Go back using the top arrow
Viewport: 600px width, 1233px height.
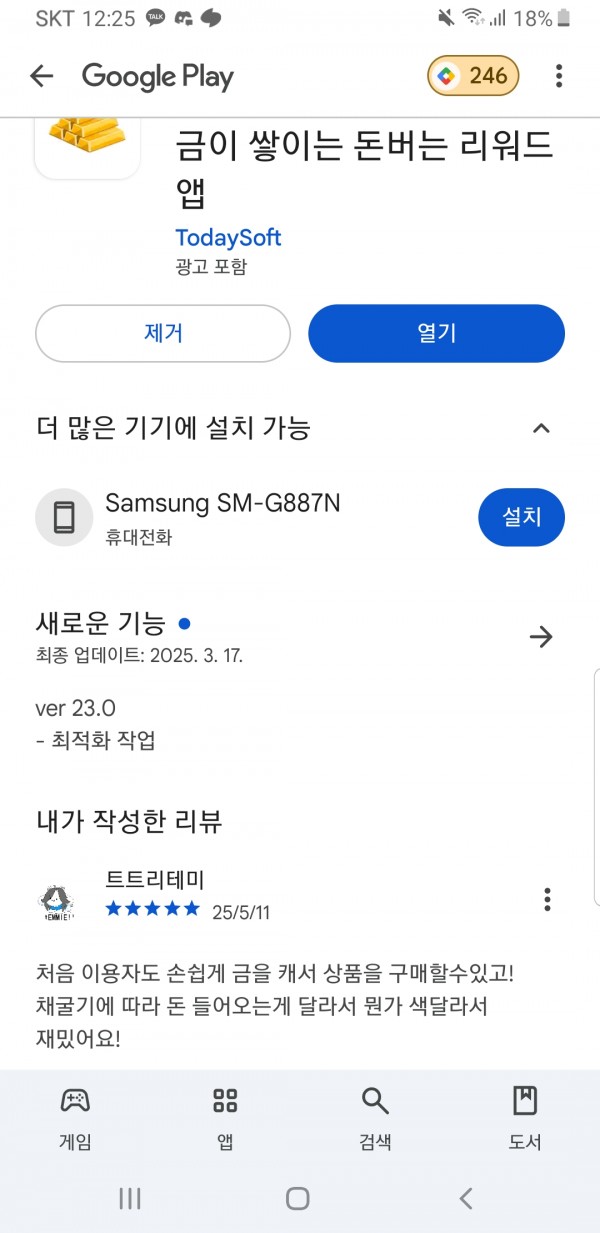click(41, 76)
